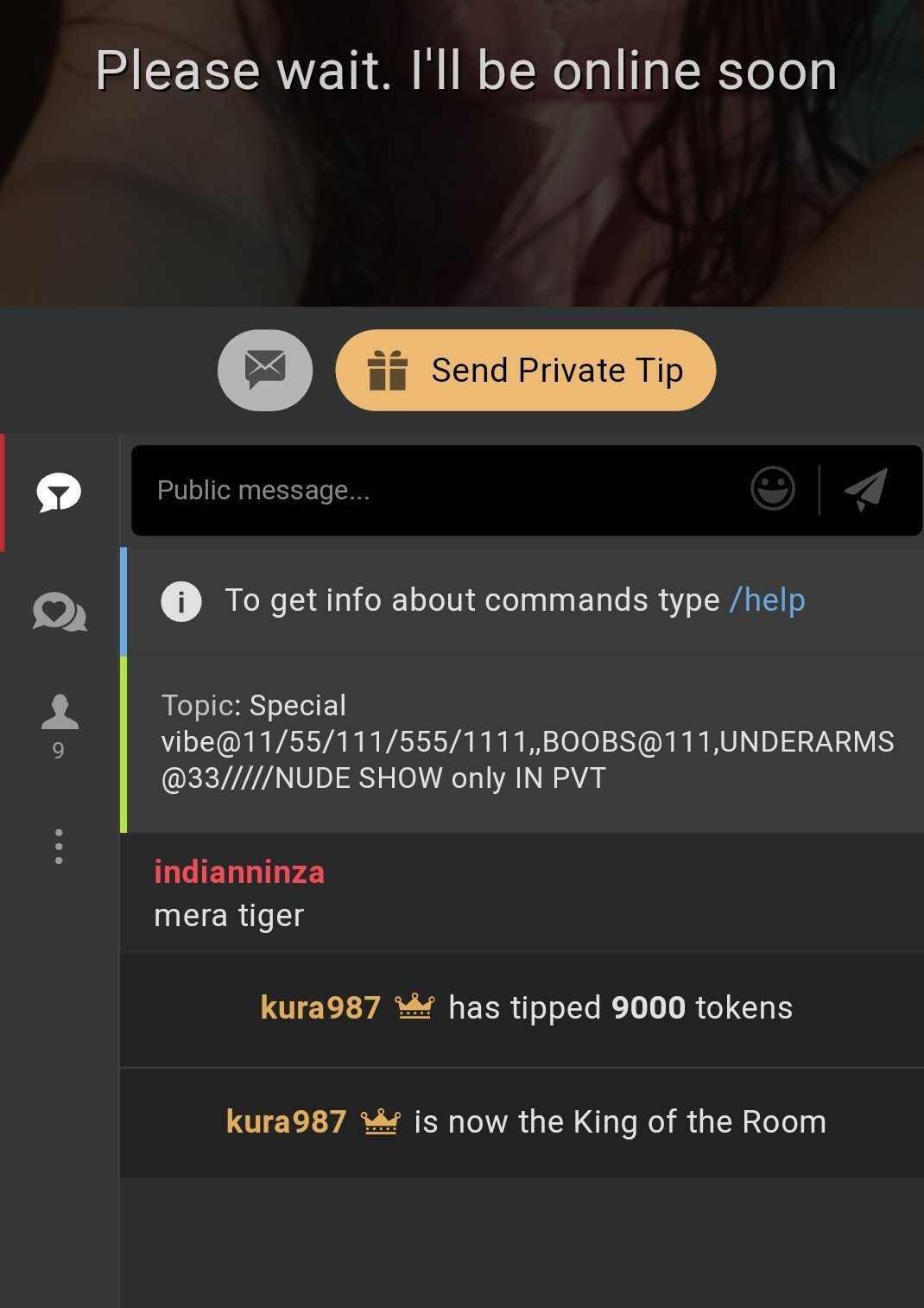Open the emoji picker
The height and width of the screenshot is (1308, 924).
[772, 489]
